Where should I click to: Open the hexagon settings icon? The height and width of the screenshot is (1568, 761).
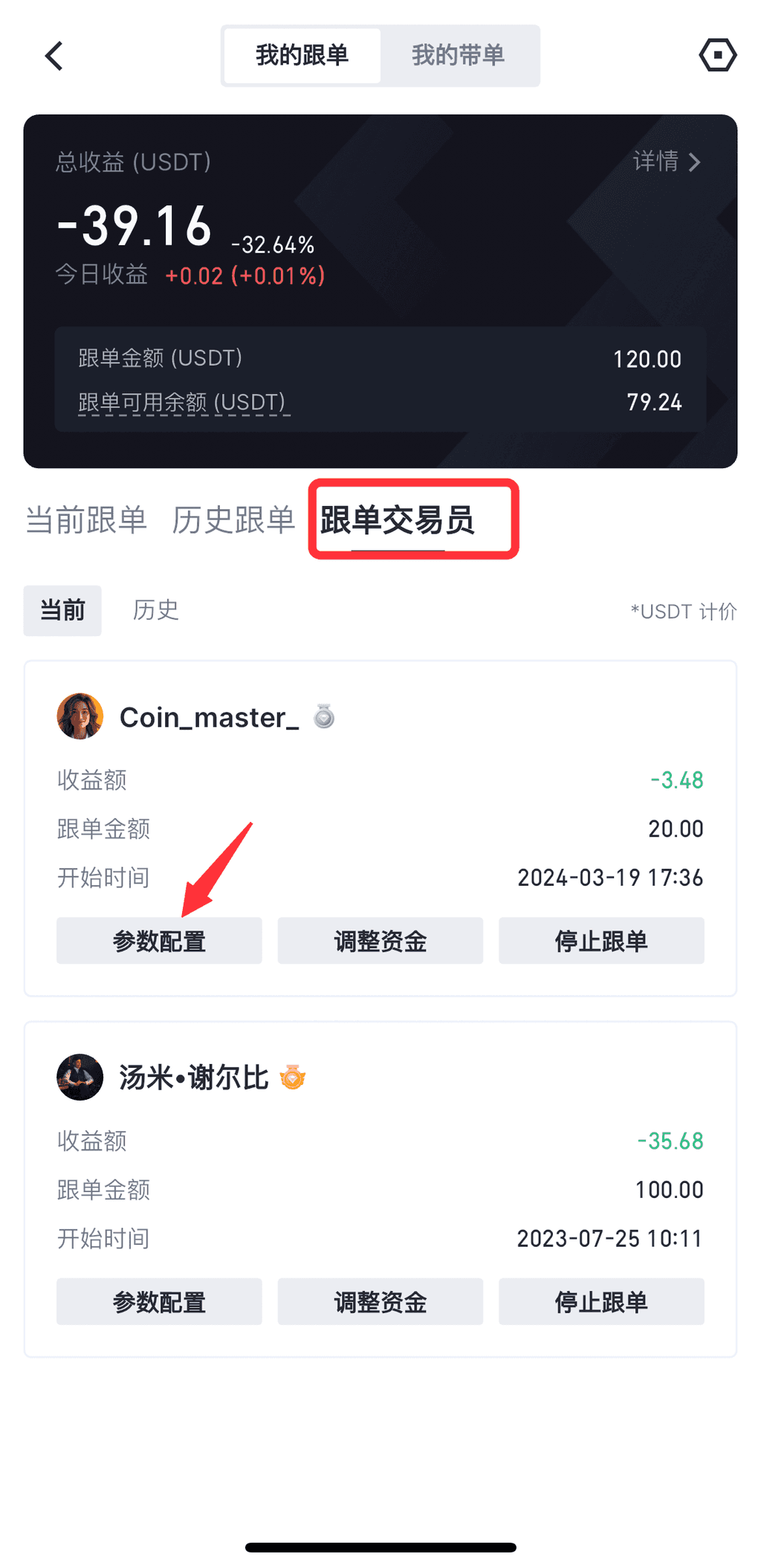tap(717, 55)
